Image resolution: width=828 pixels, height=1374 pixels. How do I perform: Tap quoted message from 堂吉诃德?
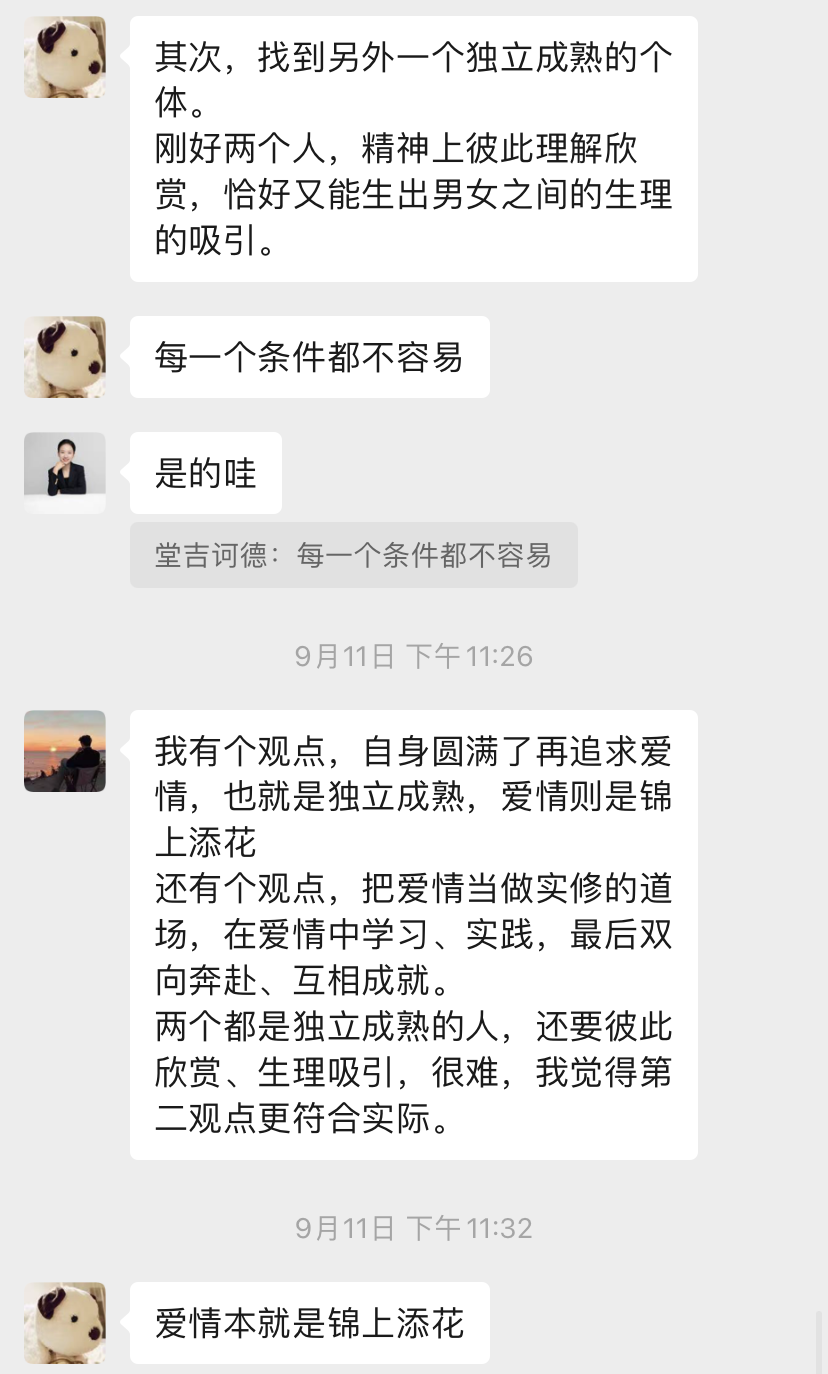point(353,555)
